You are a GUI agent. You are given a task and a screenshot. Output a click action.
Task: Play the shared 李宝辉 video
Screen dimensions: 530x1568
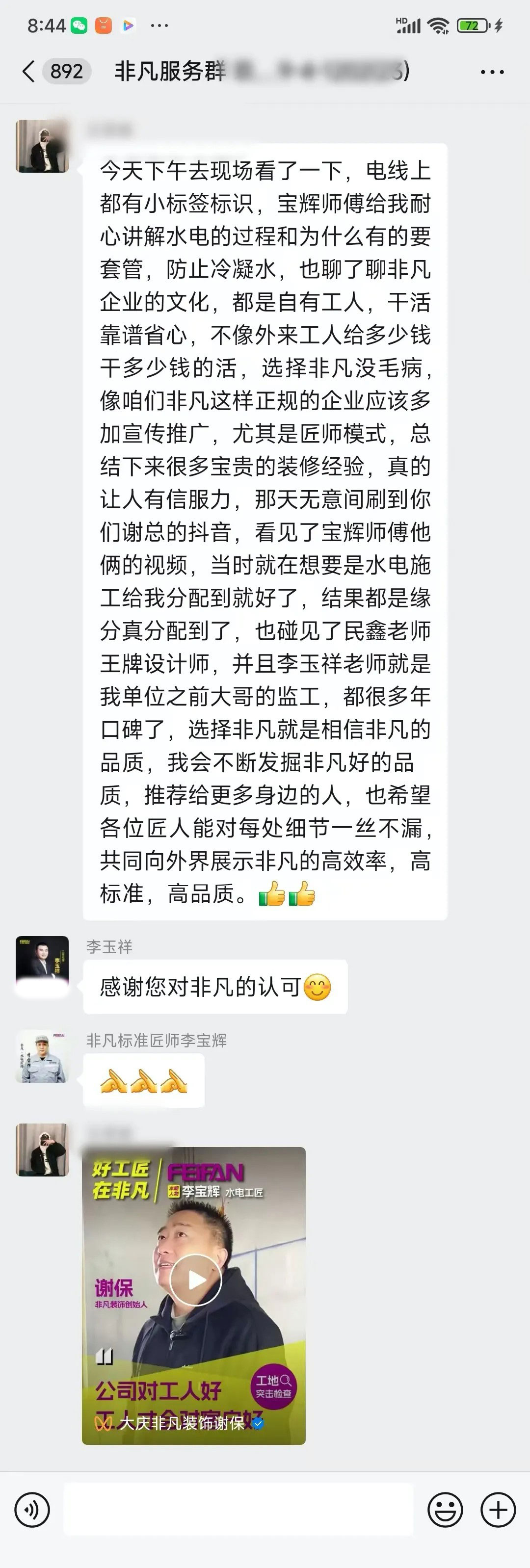195,1280
